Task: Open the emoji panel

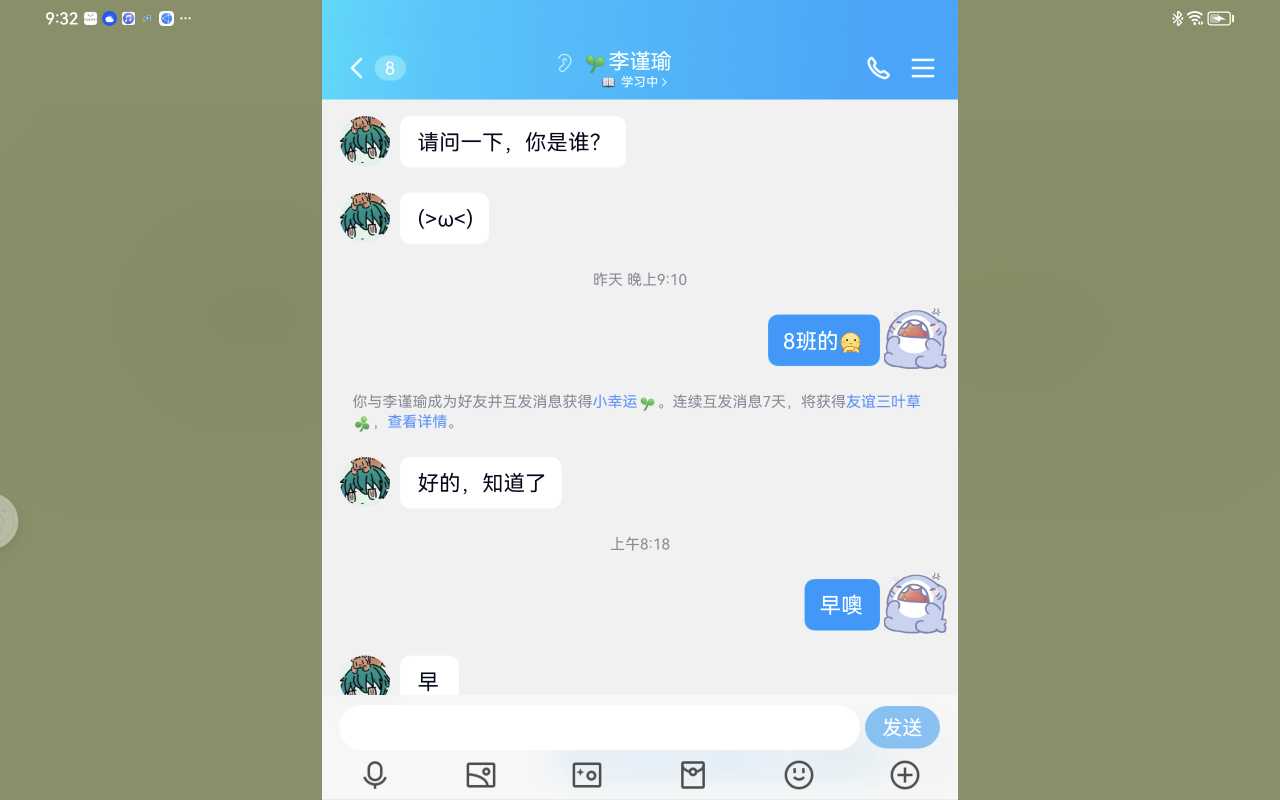Action: (x=799, y=775)
